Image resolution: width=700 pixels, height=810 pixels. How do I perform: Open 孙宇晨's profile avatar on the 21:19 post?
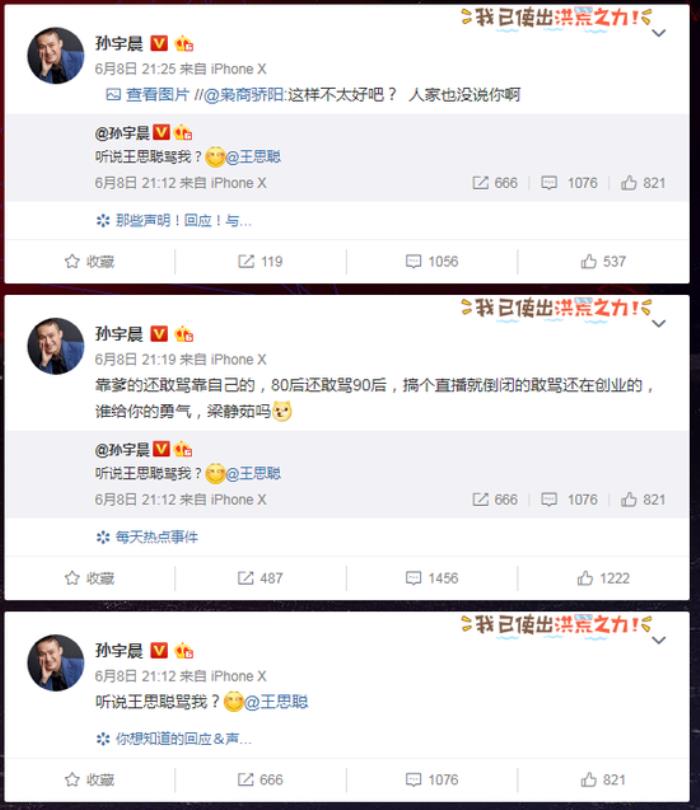tap(55, 346)
